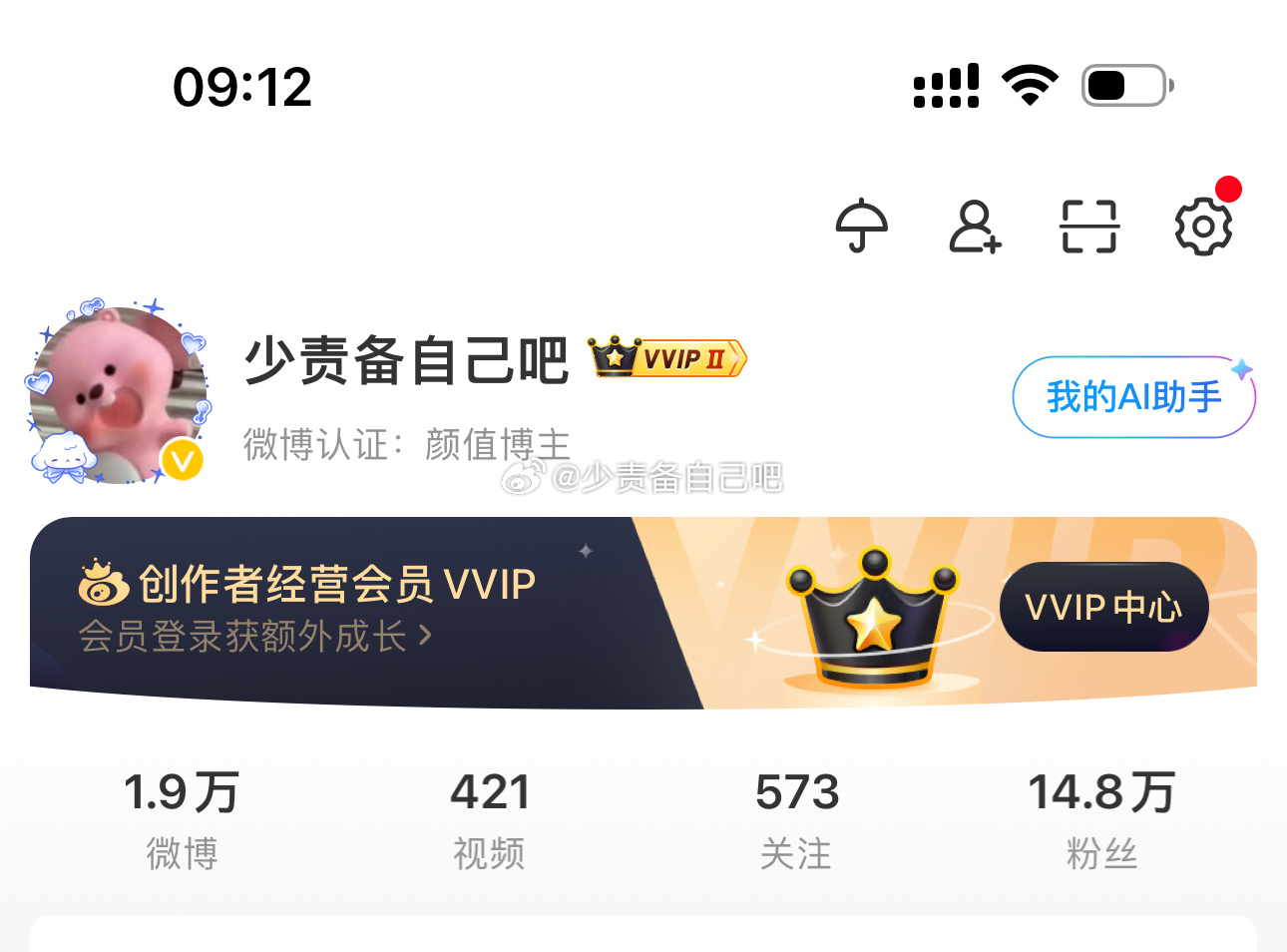1287x952 pixels.
Task: Open the 421 视频 videos list
Action: 489,818
